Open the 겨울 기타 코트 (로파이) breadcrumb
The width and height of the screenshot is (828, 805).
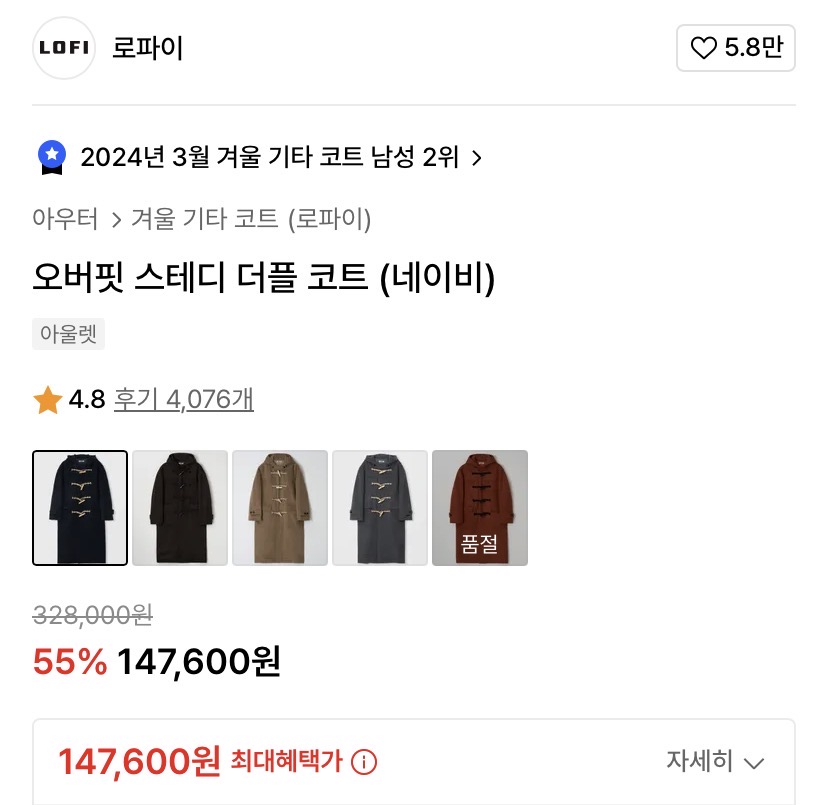click(250, 219)
